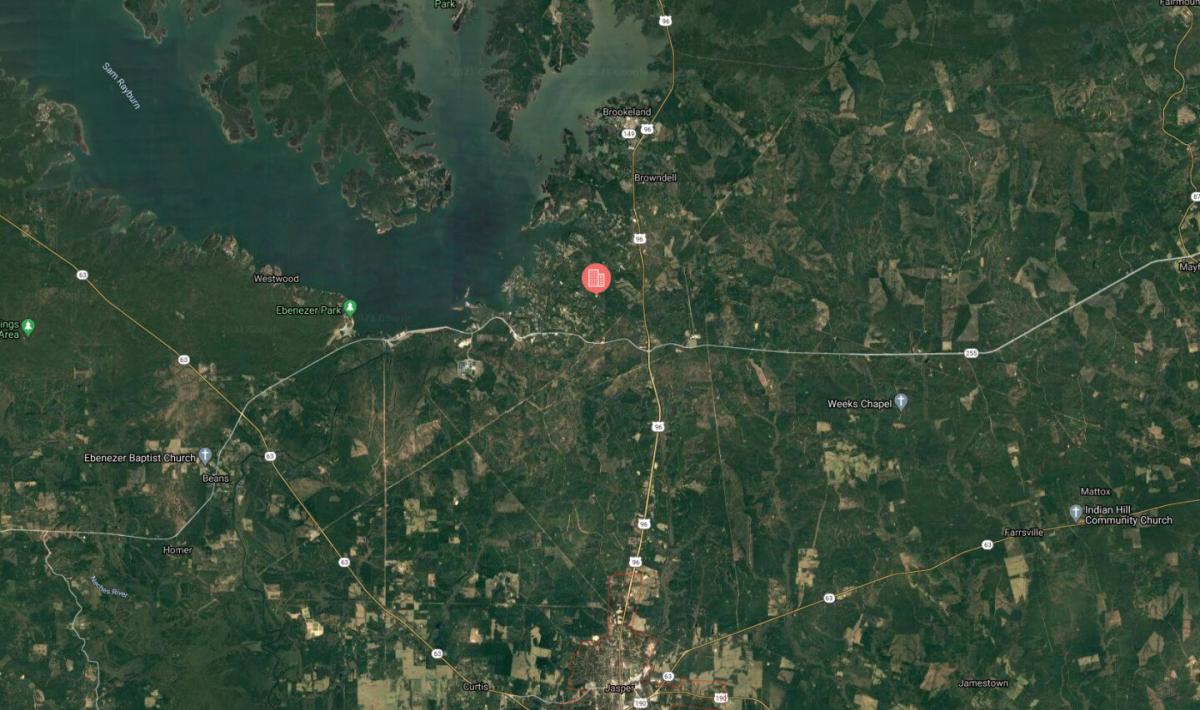Select the Weeks Chapel church marker

click(x=901, y=402)
